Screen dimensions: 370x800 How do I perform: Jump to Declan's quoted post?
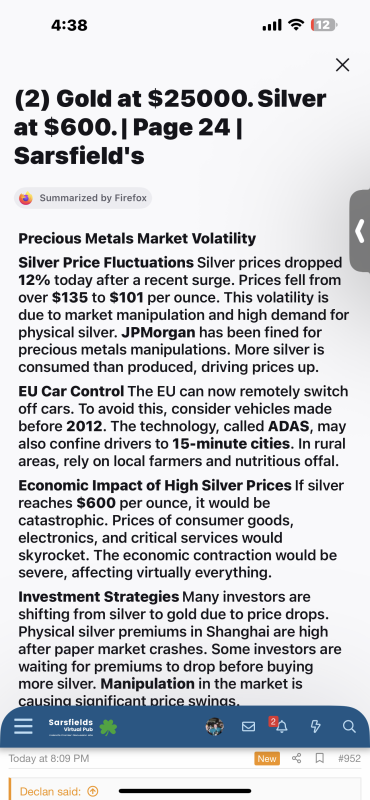click(x=92, y=791)
